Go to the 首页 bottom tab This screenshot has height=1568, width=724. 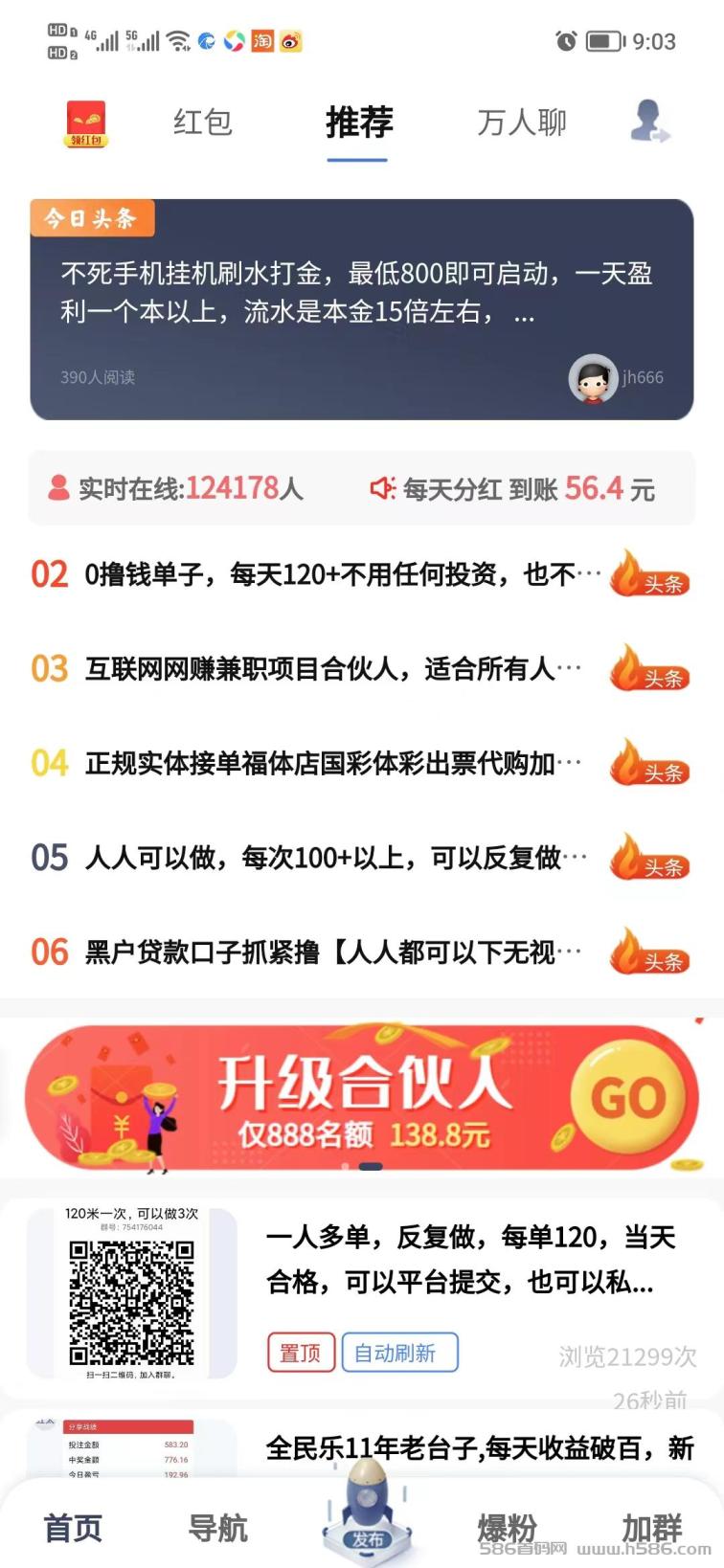tap(73, 1528)
